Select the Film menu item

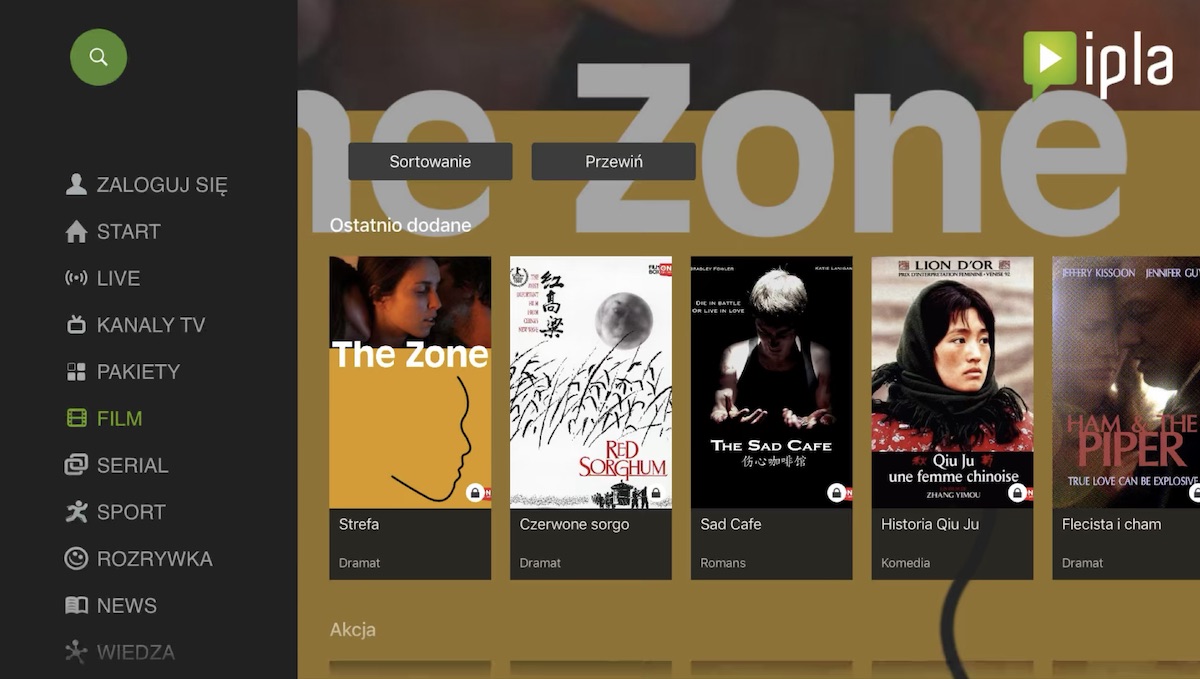104,419
